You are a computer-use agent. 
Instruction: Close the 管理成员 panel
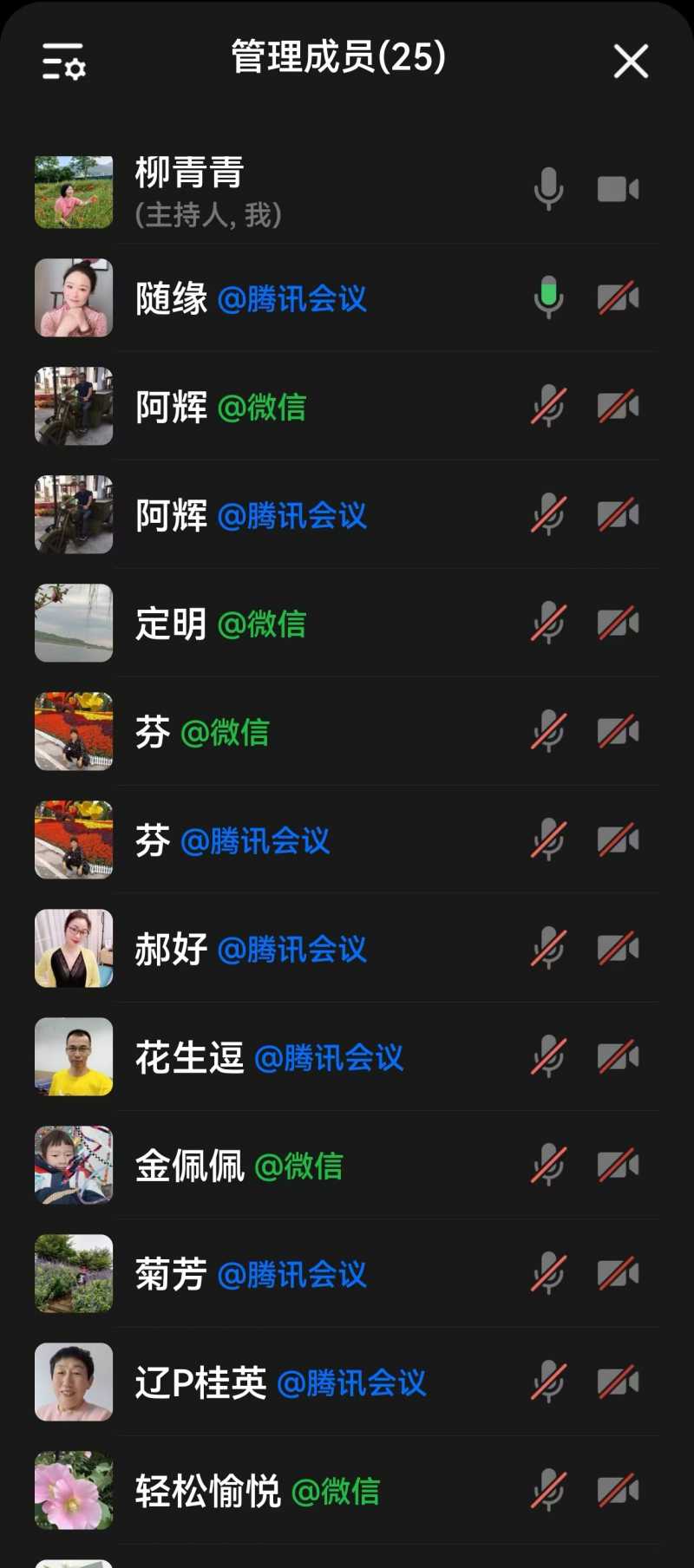631,62
